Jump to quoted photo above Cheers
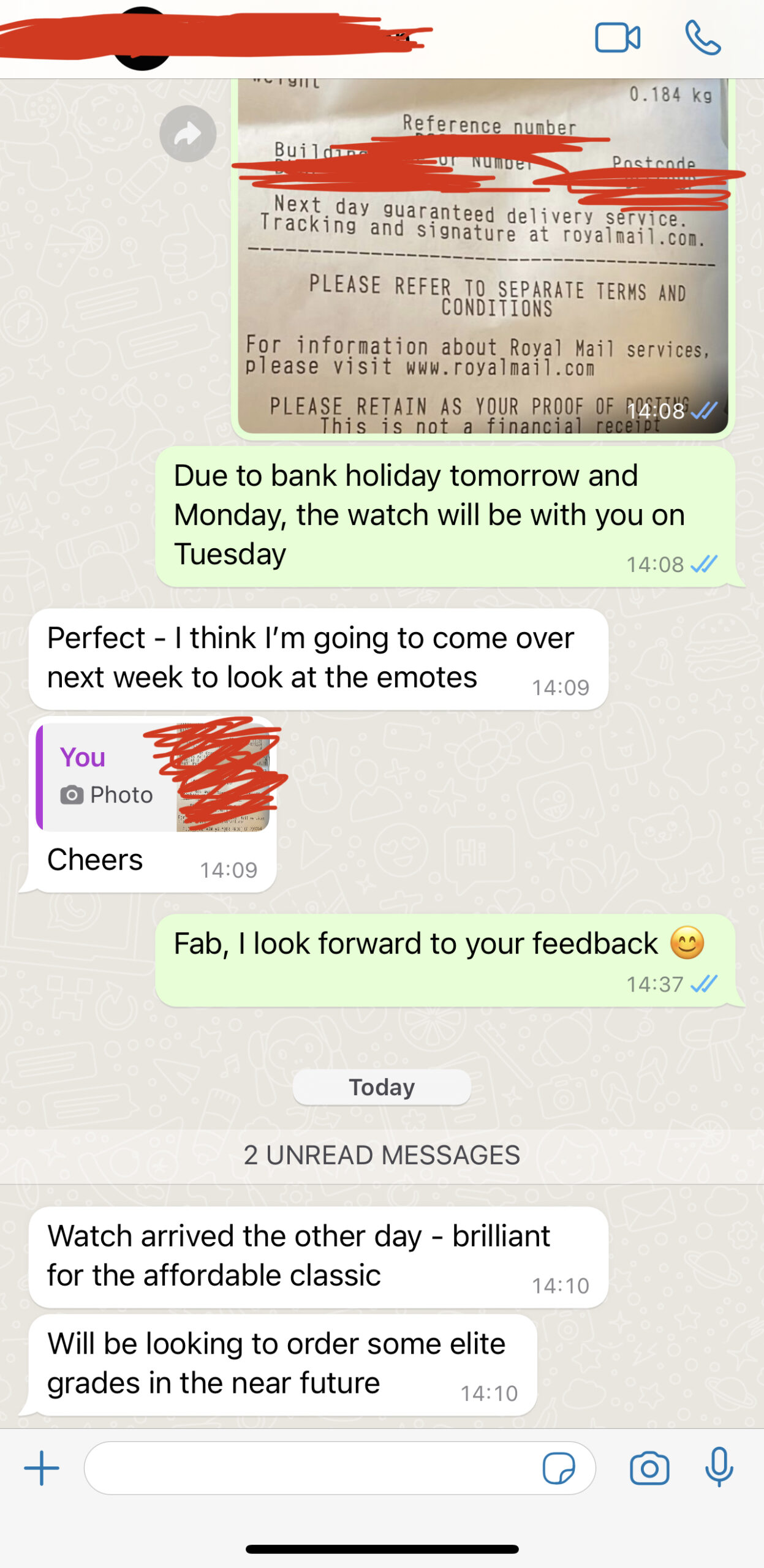Viewport: 764px width, 1568px height. (x=153, y=777)
